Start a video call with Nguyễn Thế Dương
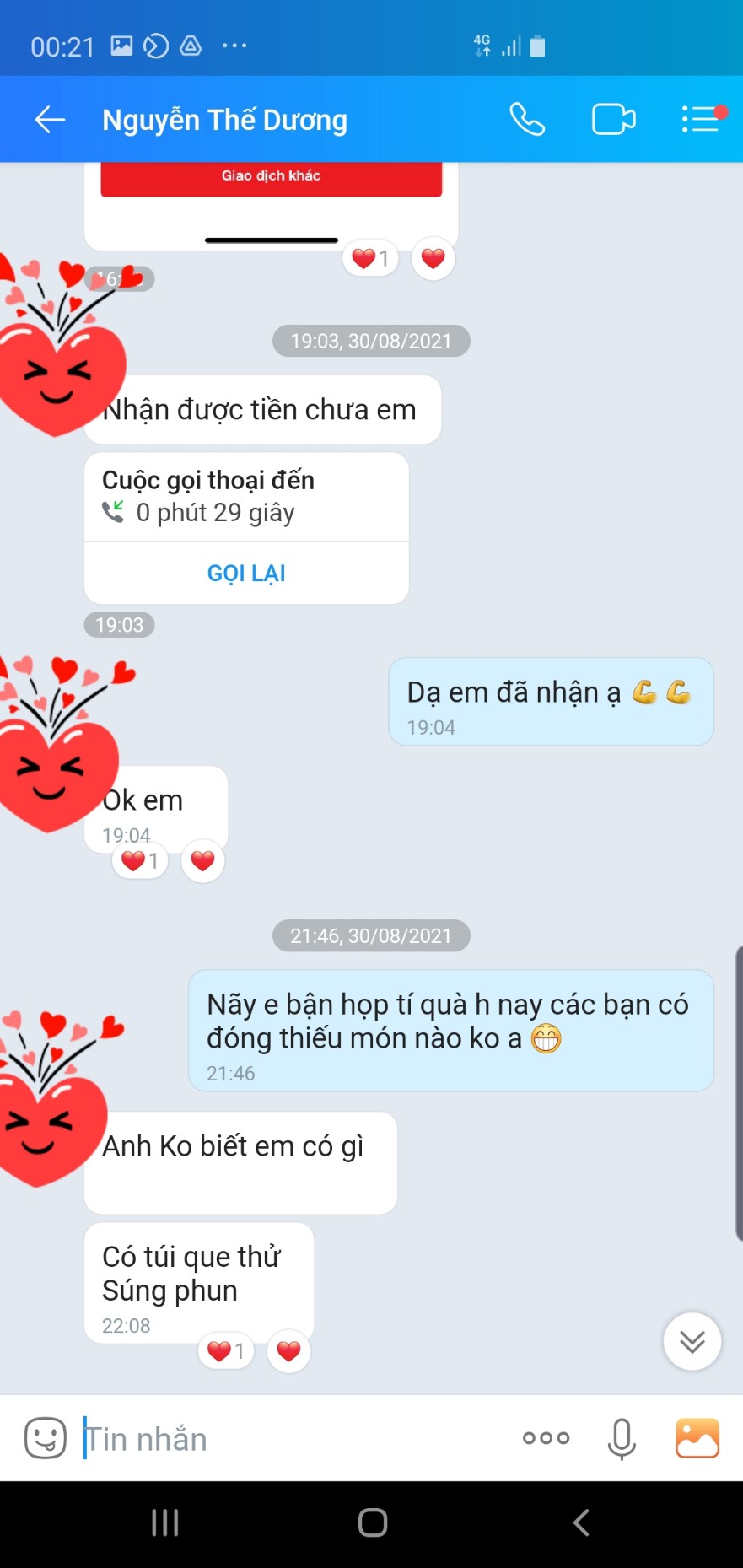743x1568 pixels. (x=613, y=120)
